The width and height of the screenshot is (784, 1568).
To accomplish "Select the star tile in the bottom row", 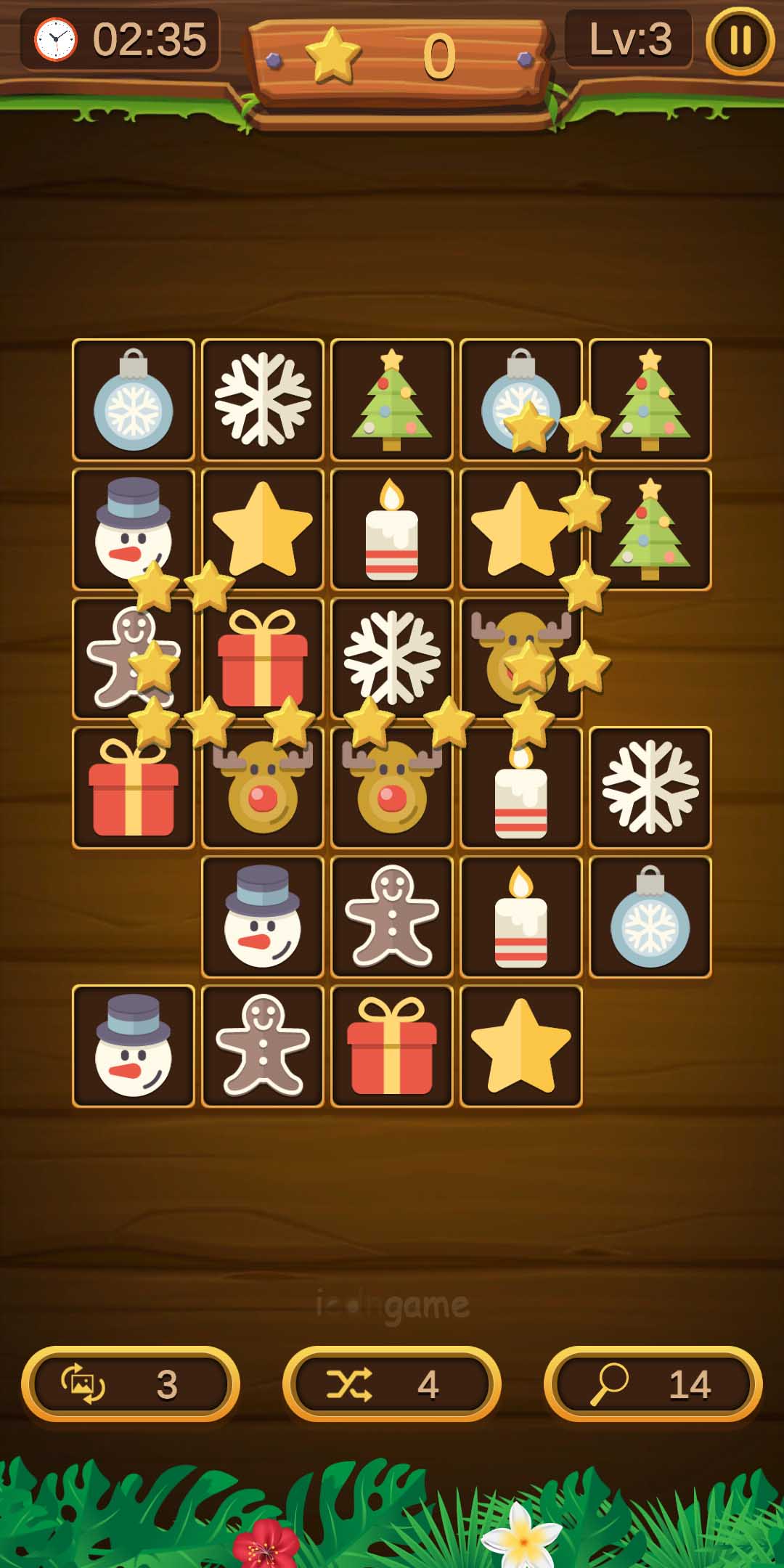I will pos(521,1046).
